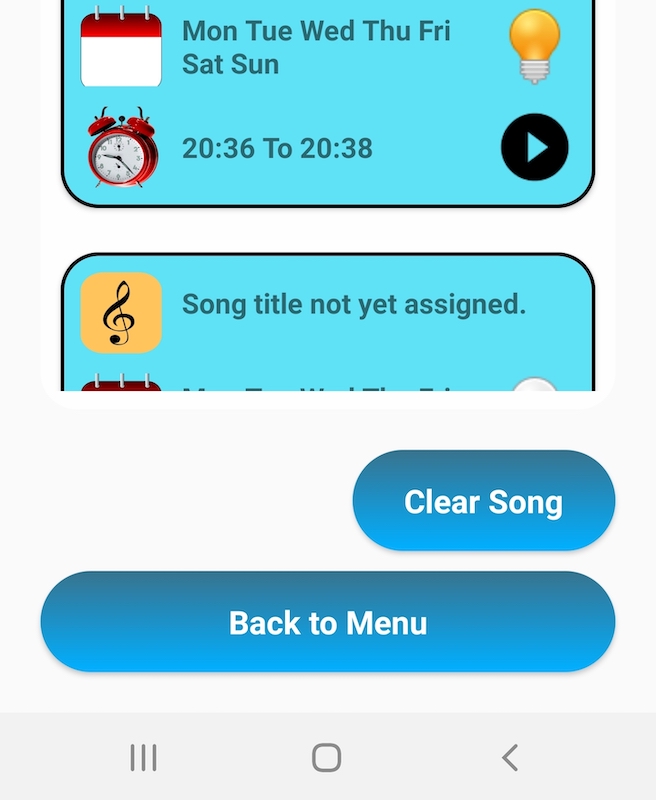Open the card with unassigned song title
This screenshot has height=800, width=656.
[x=353, y=305]
